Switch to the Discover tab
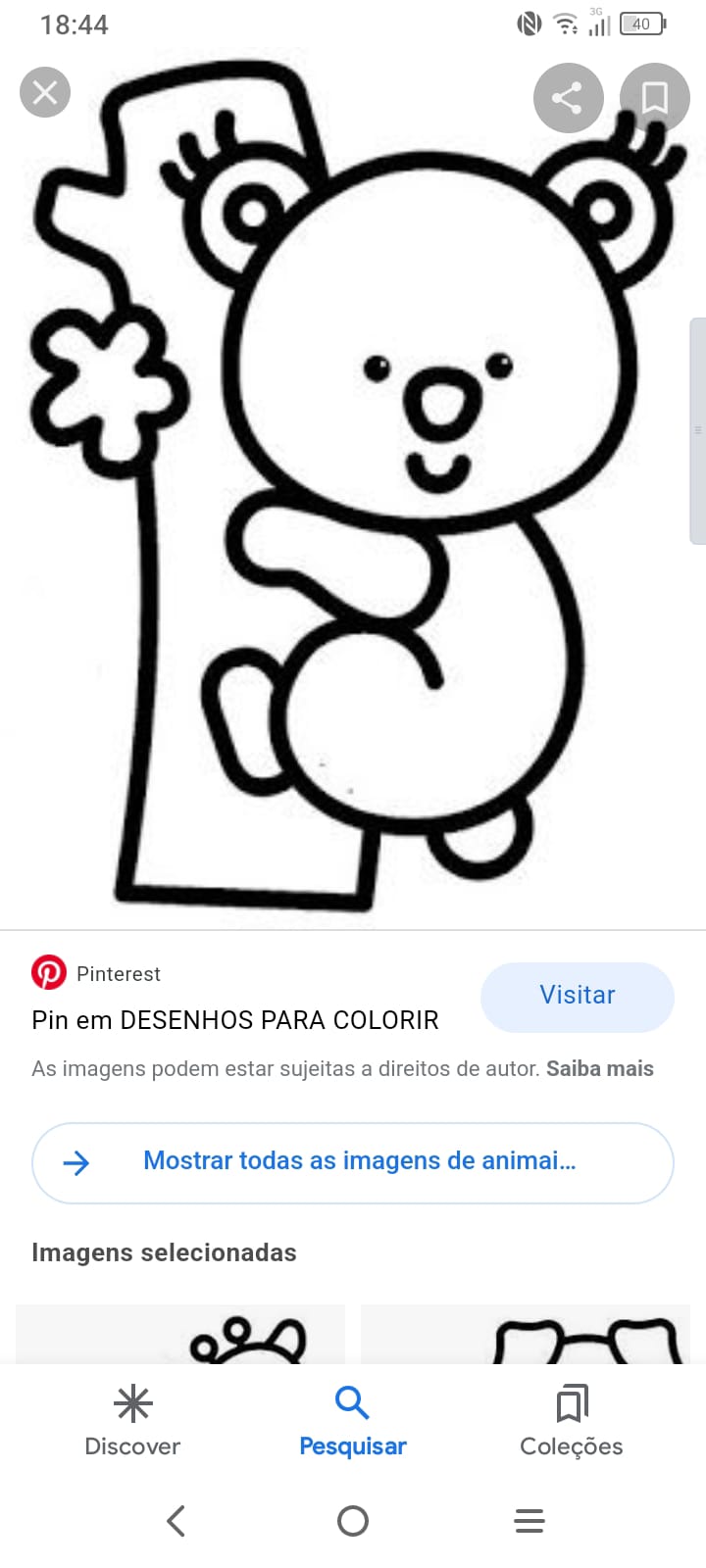This screenshot has height=1568, width=706. [x=132, y=1421]
